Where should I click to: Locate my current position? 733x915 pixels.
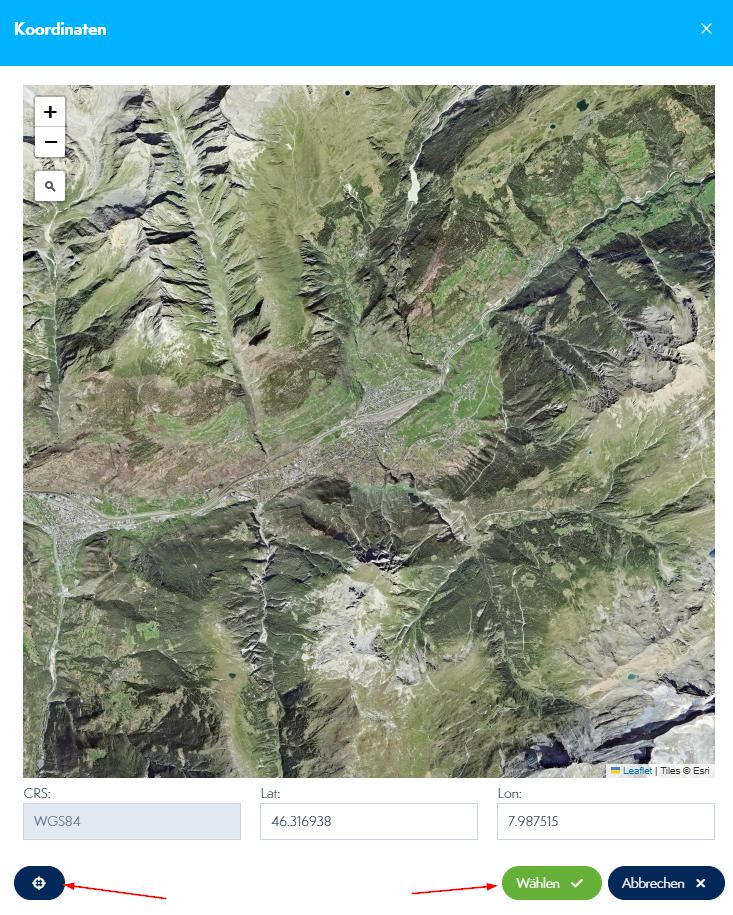tap(39, 884)
